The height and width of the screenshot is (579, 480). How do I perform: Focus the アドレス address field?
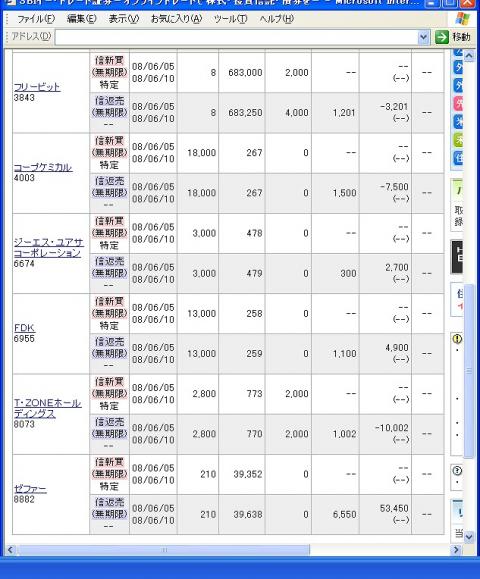(236, 37)
